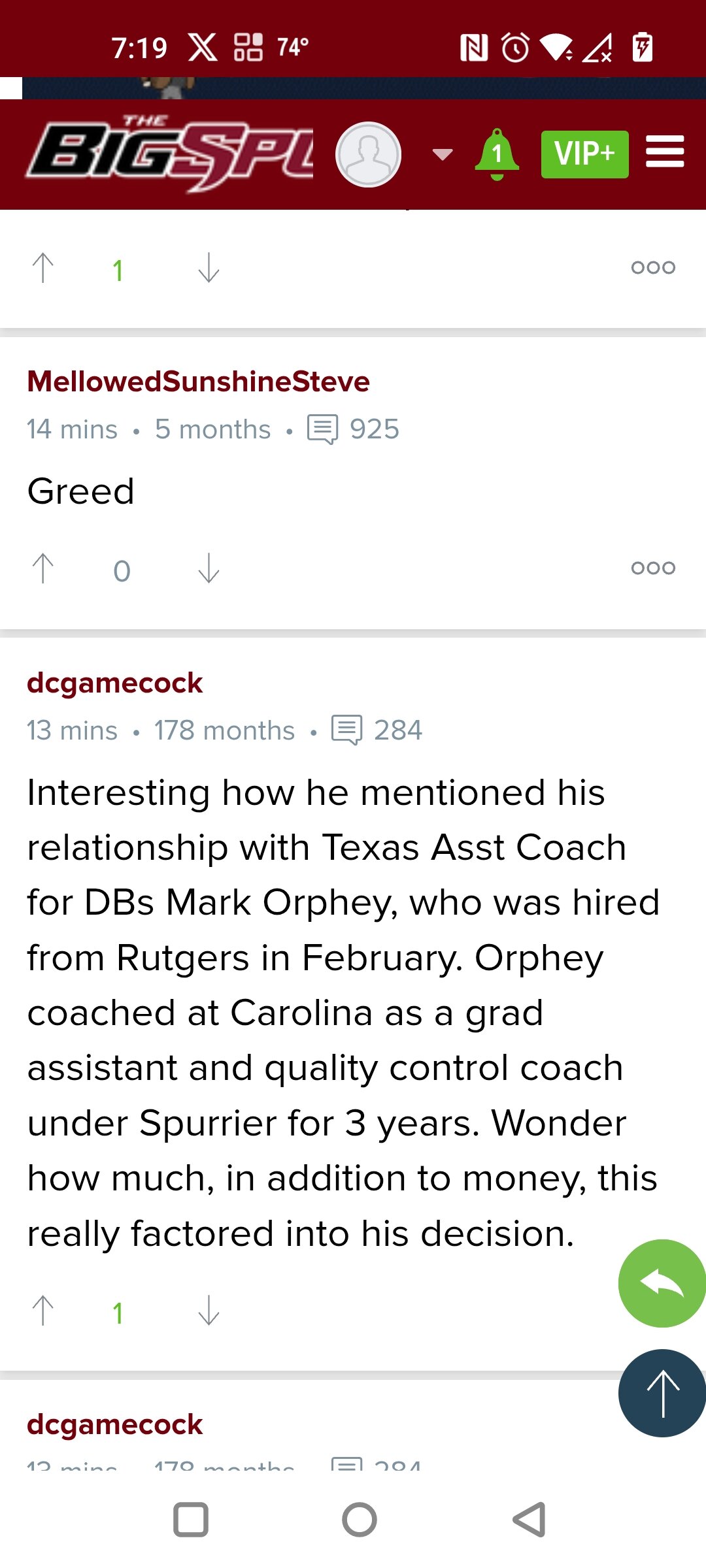Open the hamburger menu
The image size is (706, 1568).
[x=665, y=152]
